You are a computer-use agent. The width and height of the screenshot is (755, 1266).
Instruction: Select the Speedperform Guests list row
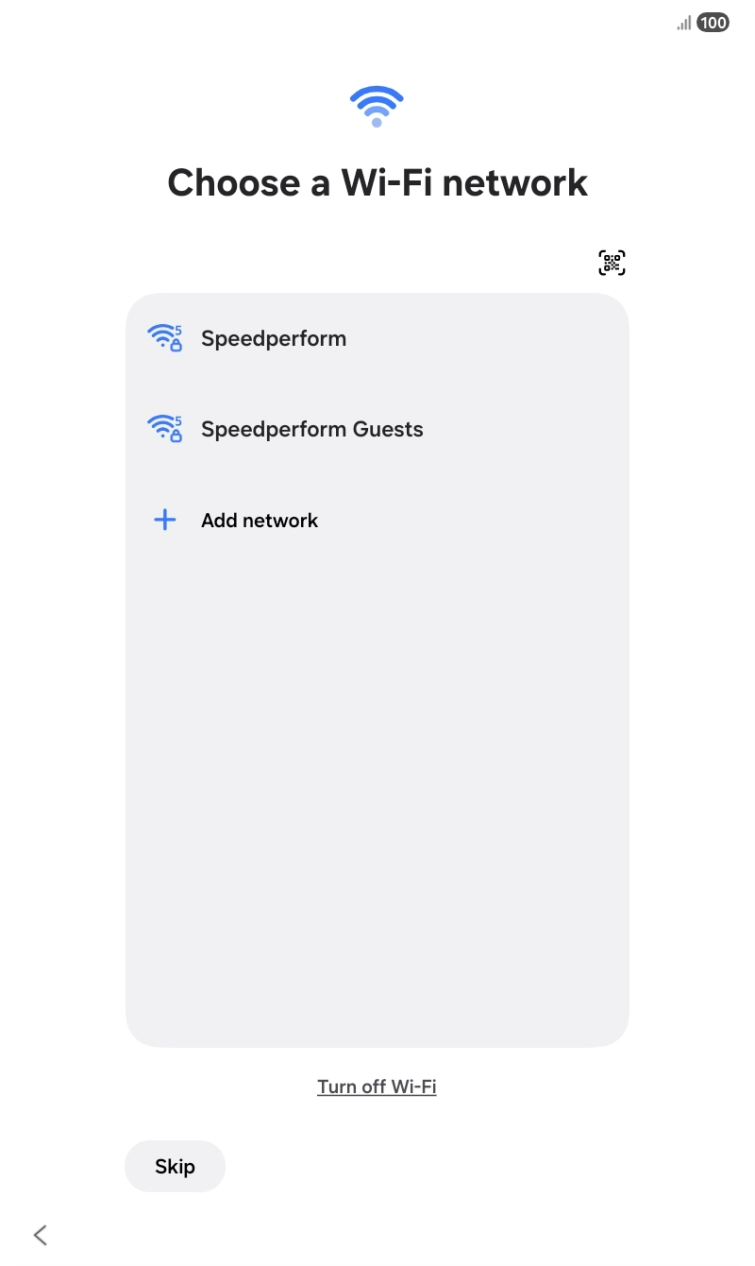pyautogui.click(x=377, y=429)
